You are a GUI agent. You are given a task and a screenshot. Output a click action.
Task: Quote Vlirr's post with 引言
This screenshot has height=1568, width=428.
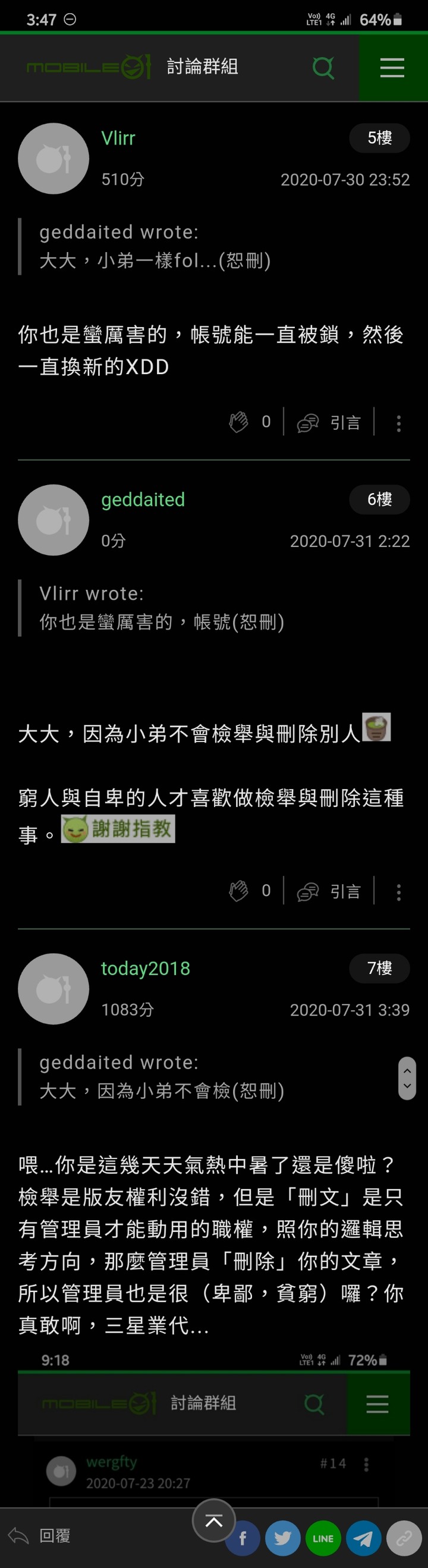[x=329, y=422]
